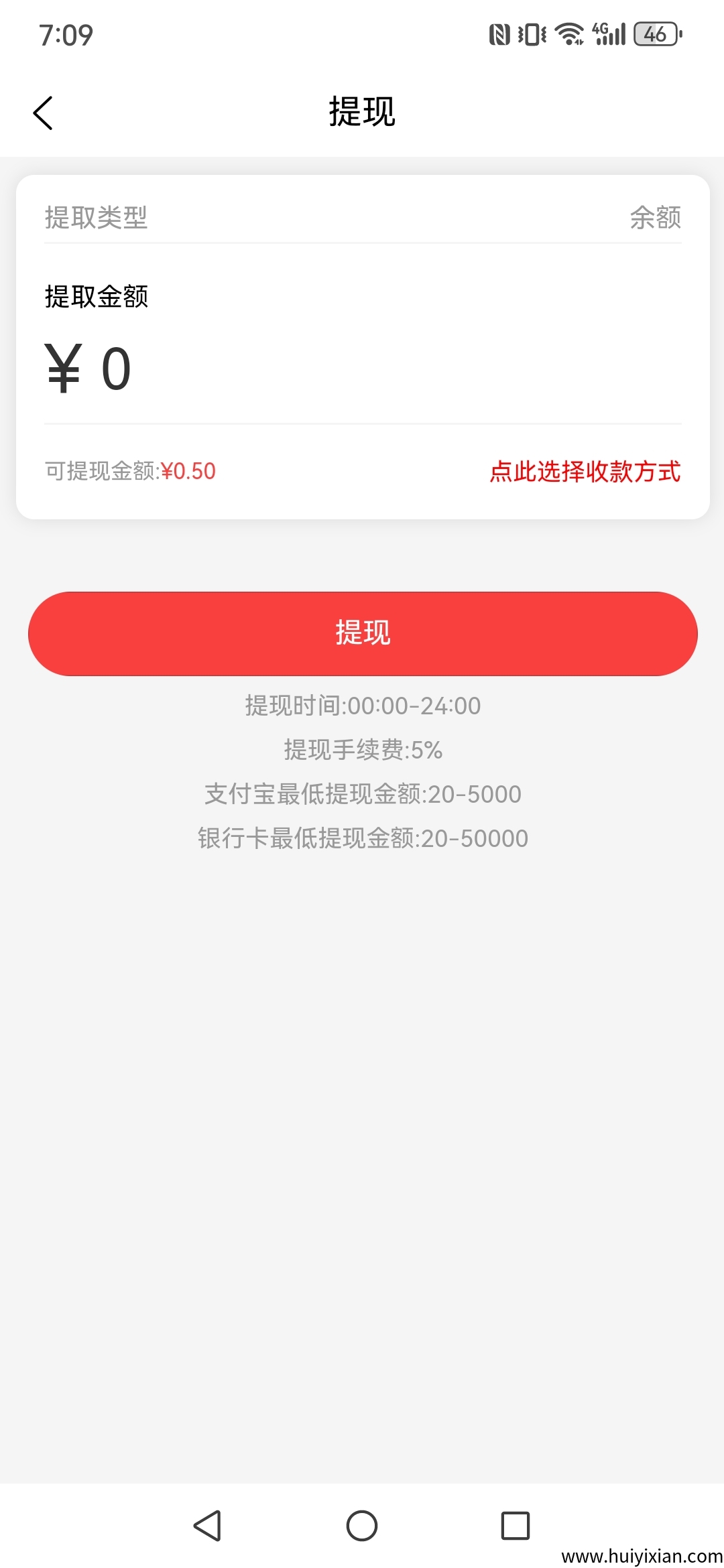This screenshot has height=1568, width=724.
Task: Tap the 提现手续费:5% fee notice
Action: pyautogui.click(x=362, y=750)
